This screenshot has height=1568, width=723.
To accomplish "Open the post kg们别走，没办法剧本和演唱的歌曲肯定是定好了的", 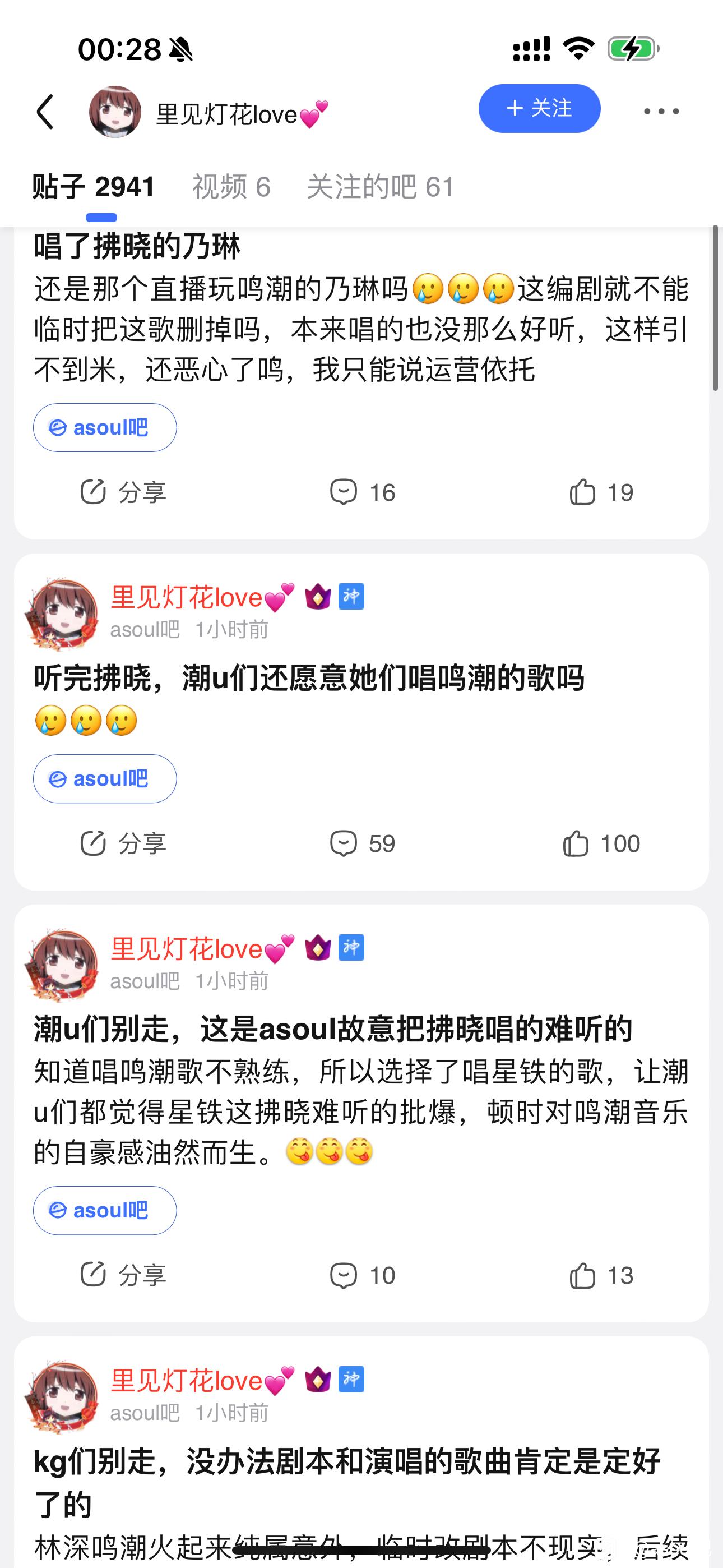I will click(x=347, y=1461).
